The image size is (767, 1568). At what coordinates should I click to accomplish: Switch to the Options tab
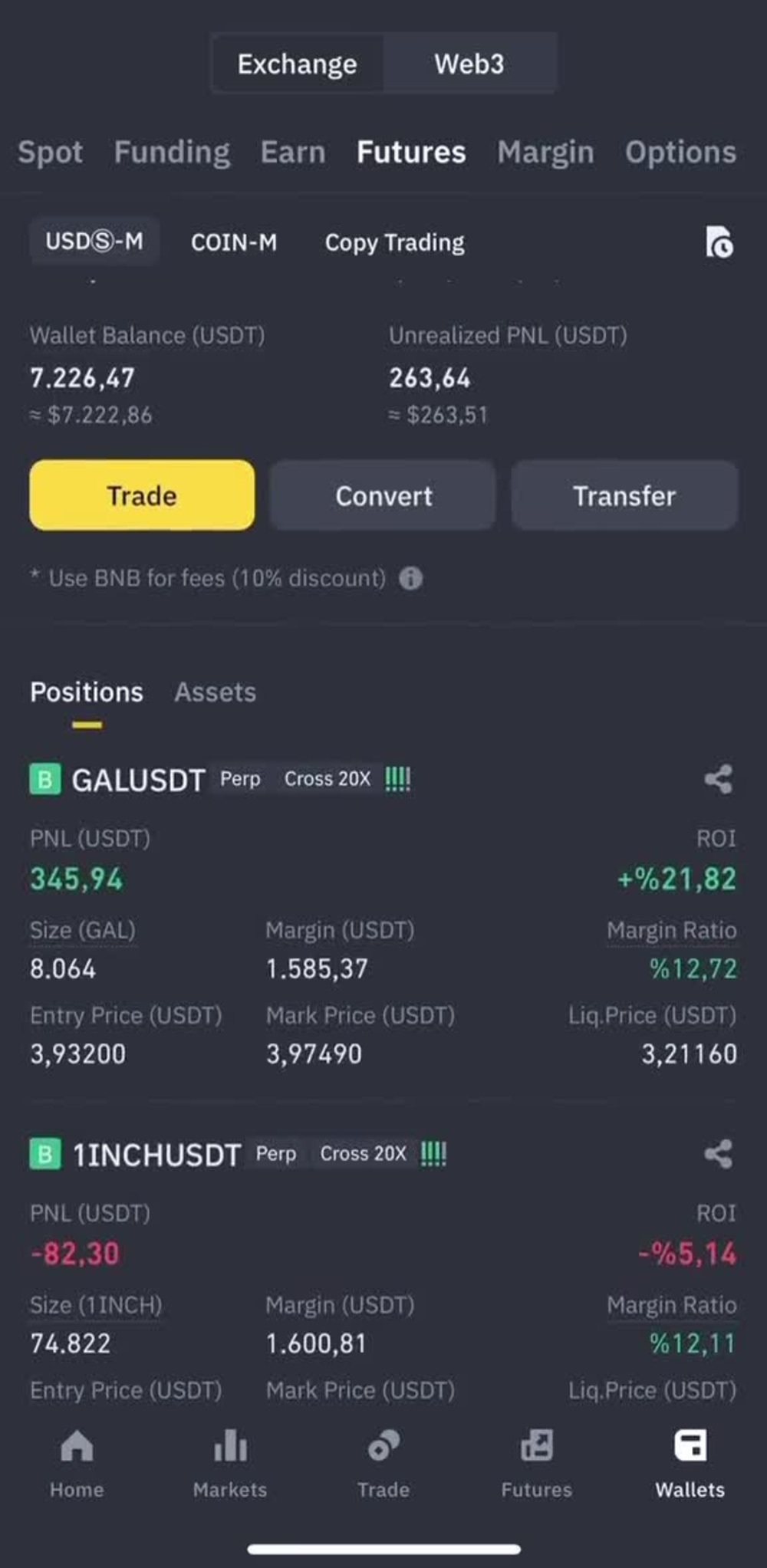pyautogui.click(x=680, y=152)
